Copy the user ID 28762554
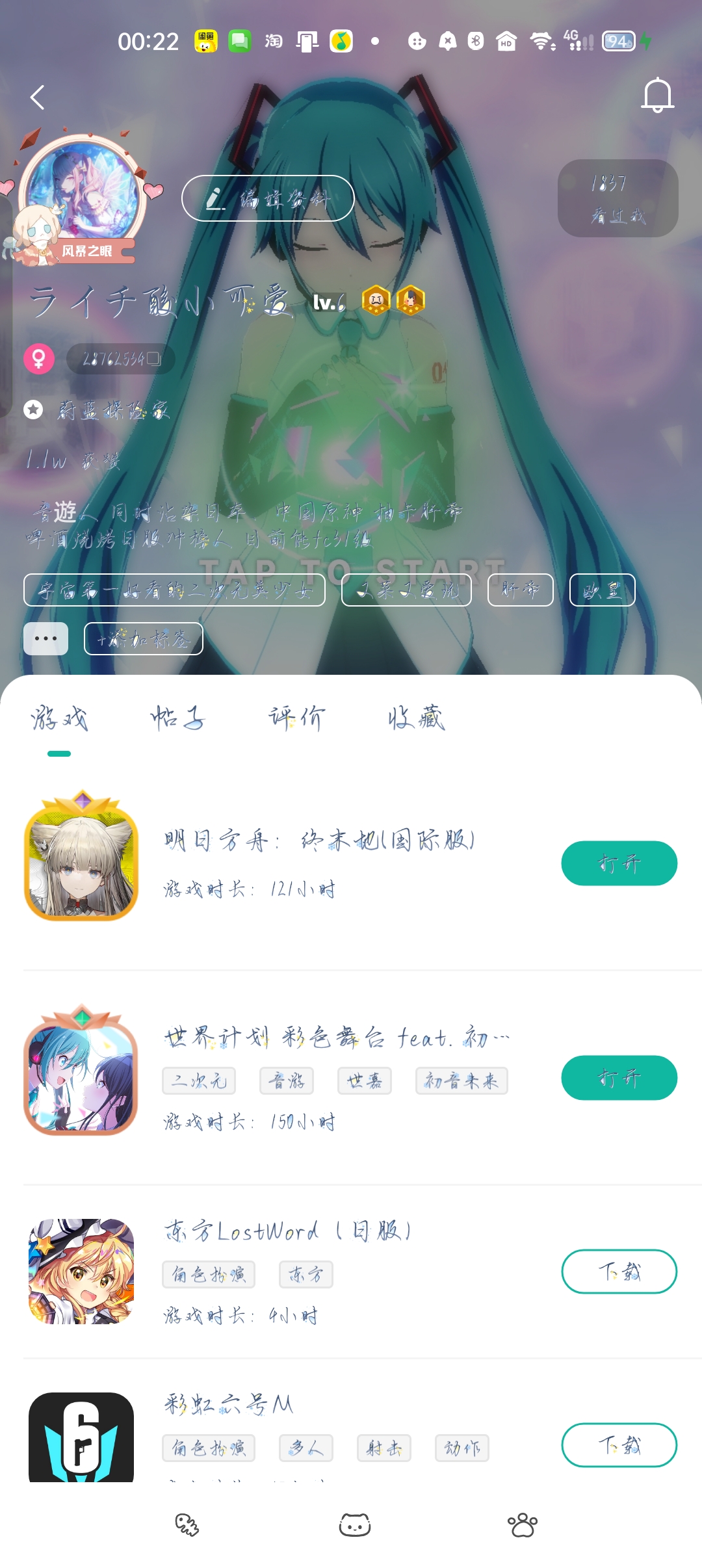 120,359
